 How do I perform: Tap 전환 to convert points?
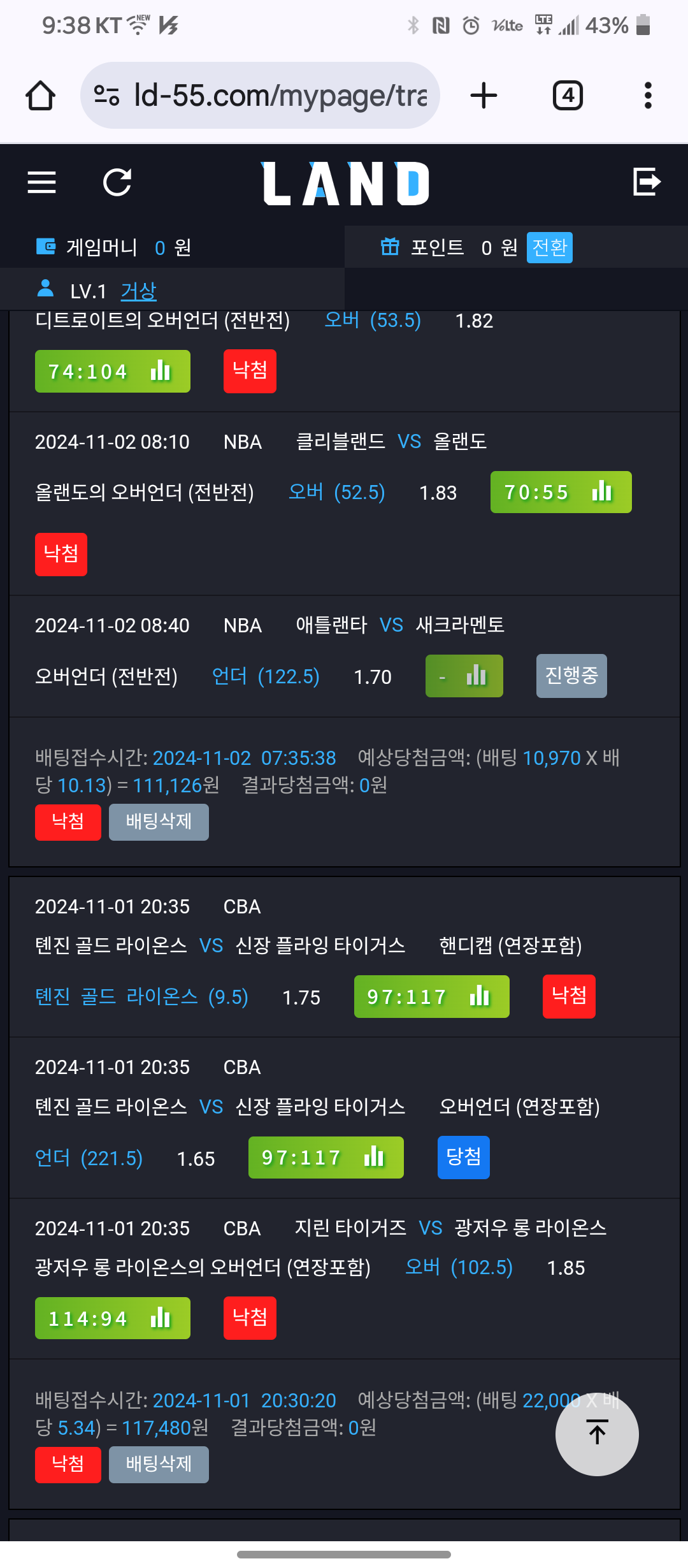549,247
